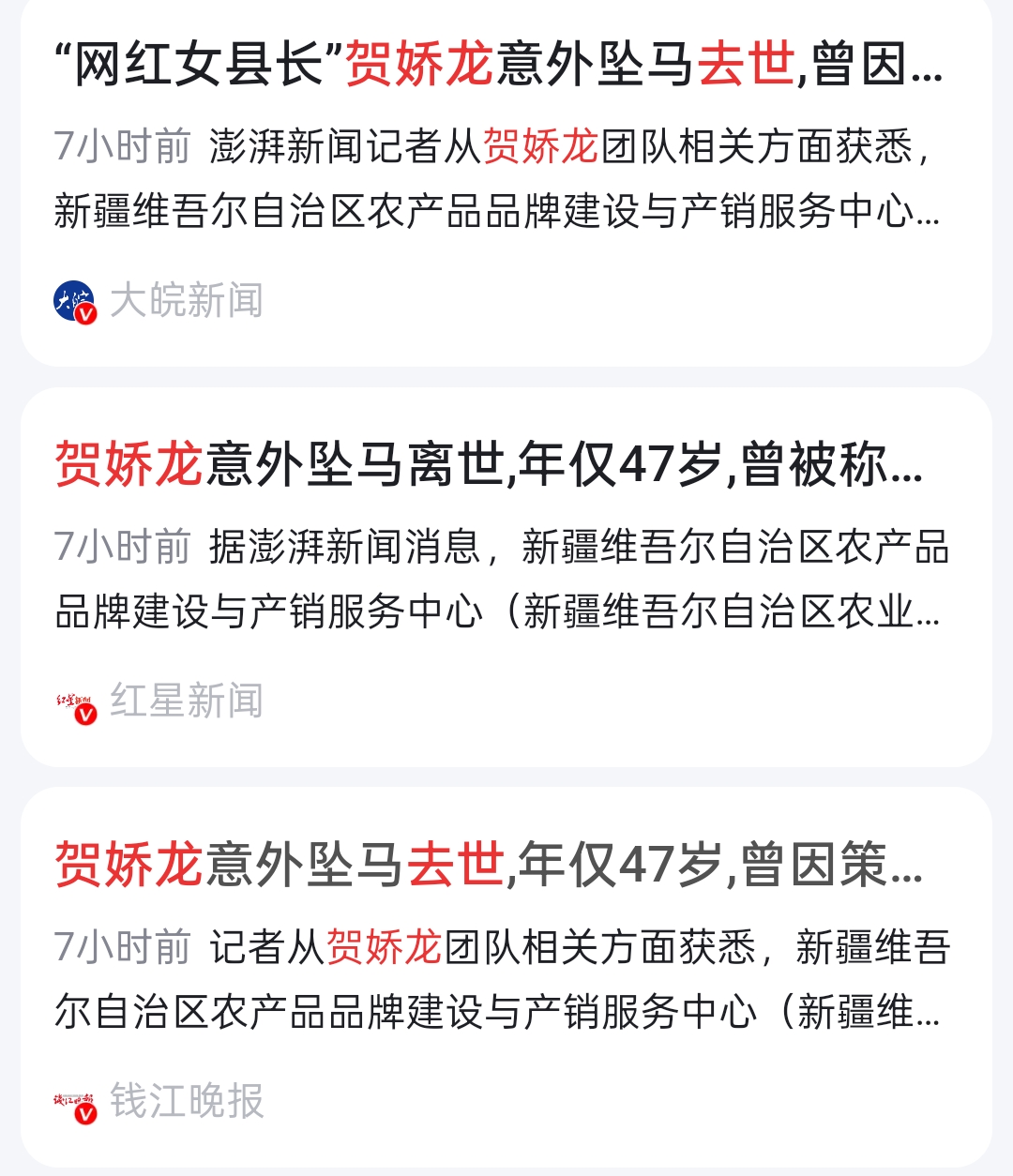The height and width of the screenshot is (1176, 1013).
Task: Visit the 大皖新闻 source profile
Action: click(186, 301)
